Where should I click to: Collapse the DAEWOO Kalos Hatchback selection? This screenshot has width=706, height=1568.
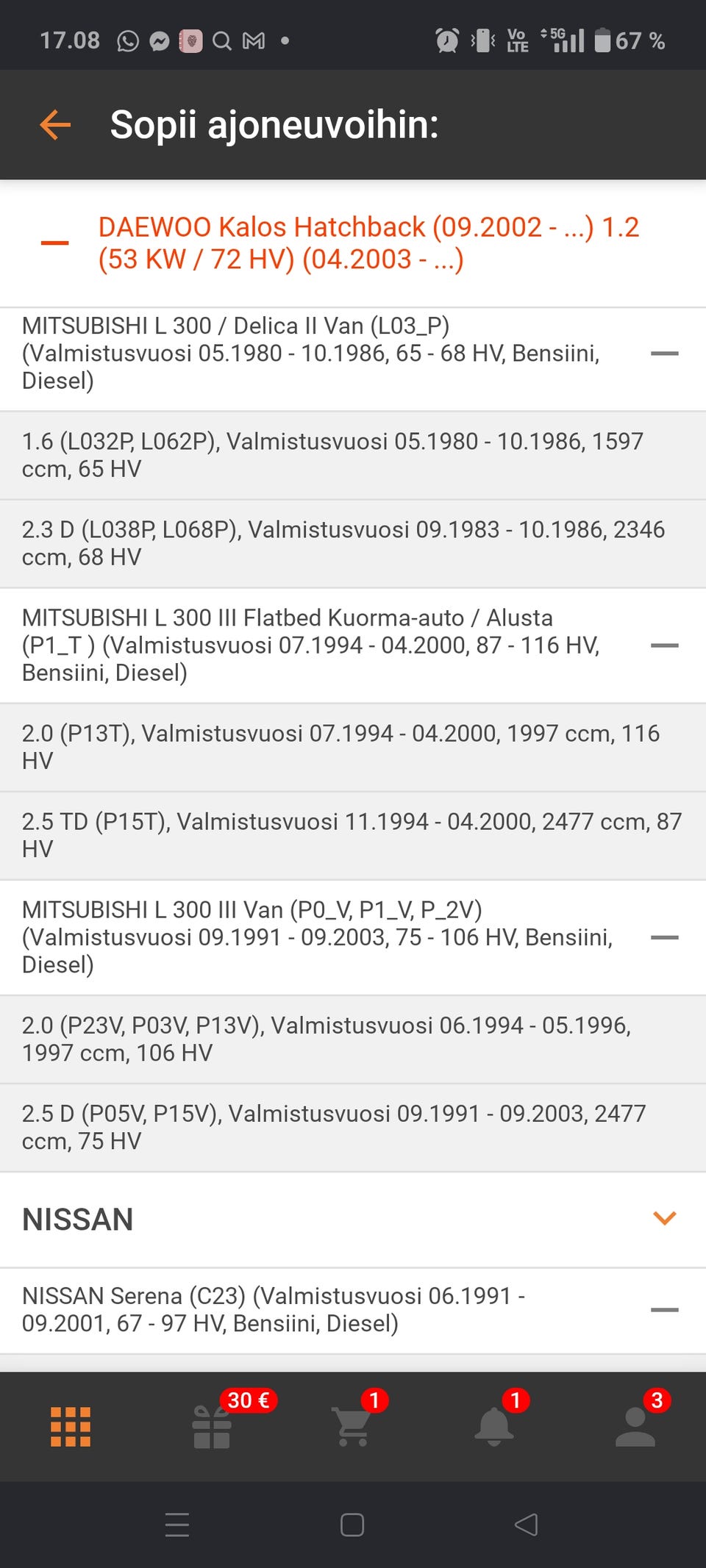(x=55, y=243)
